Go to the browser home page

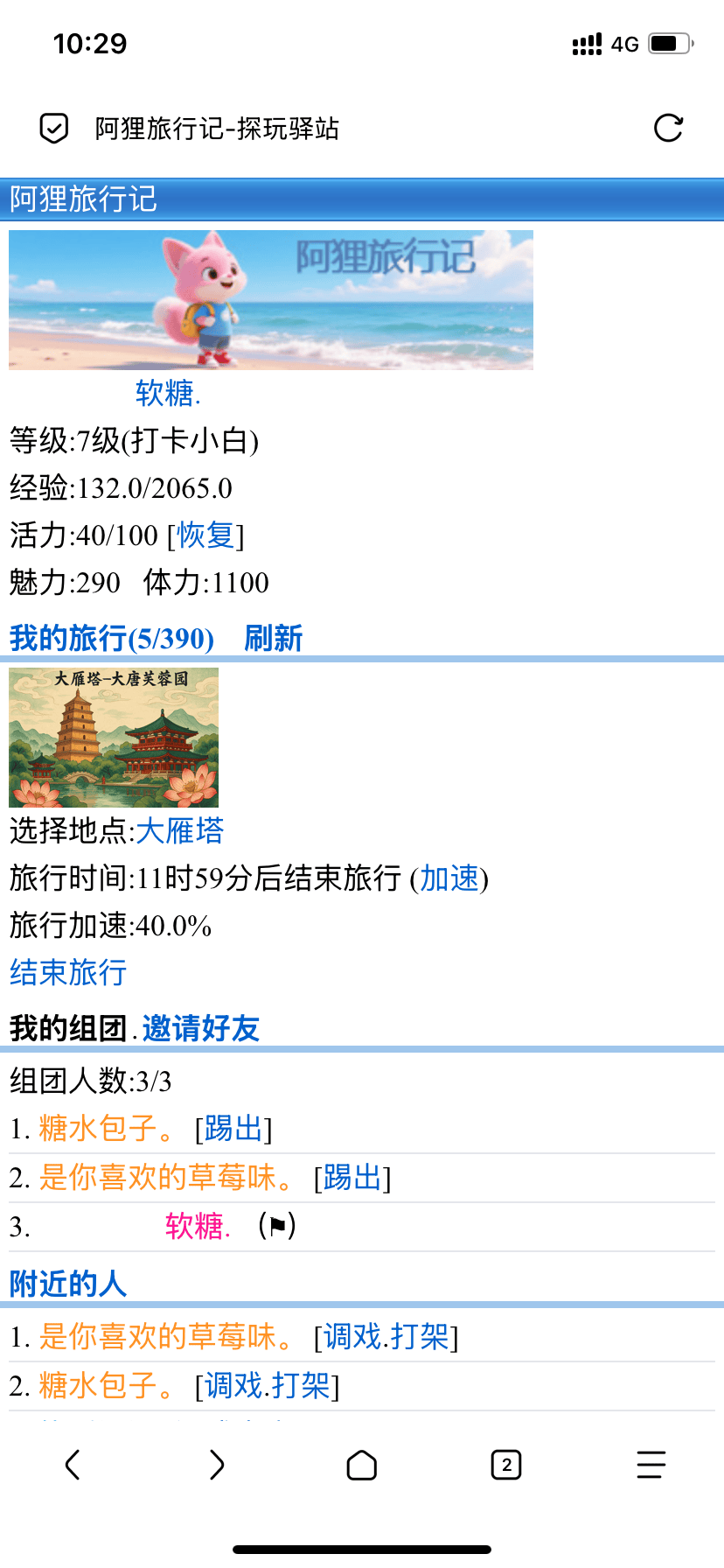coord(361,1464)
